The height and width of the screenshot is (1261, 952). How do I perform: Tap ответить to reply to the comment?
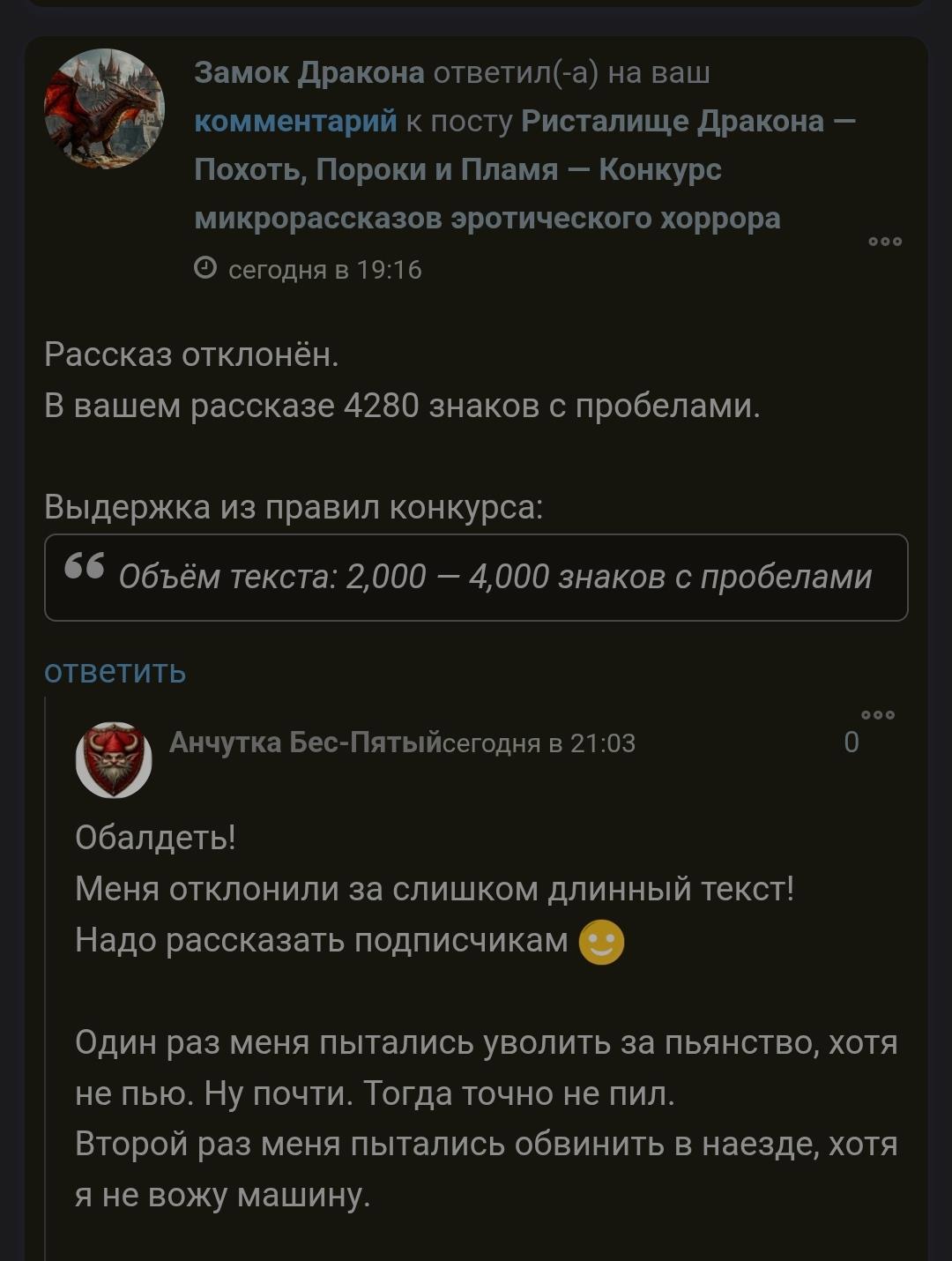tap(115, 672)
